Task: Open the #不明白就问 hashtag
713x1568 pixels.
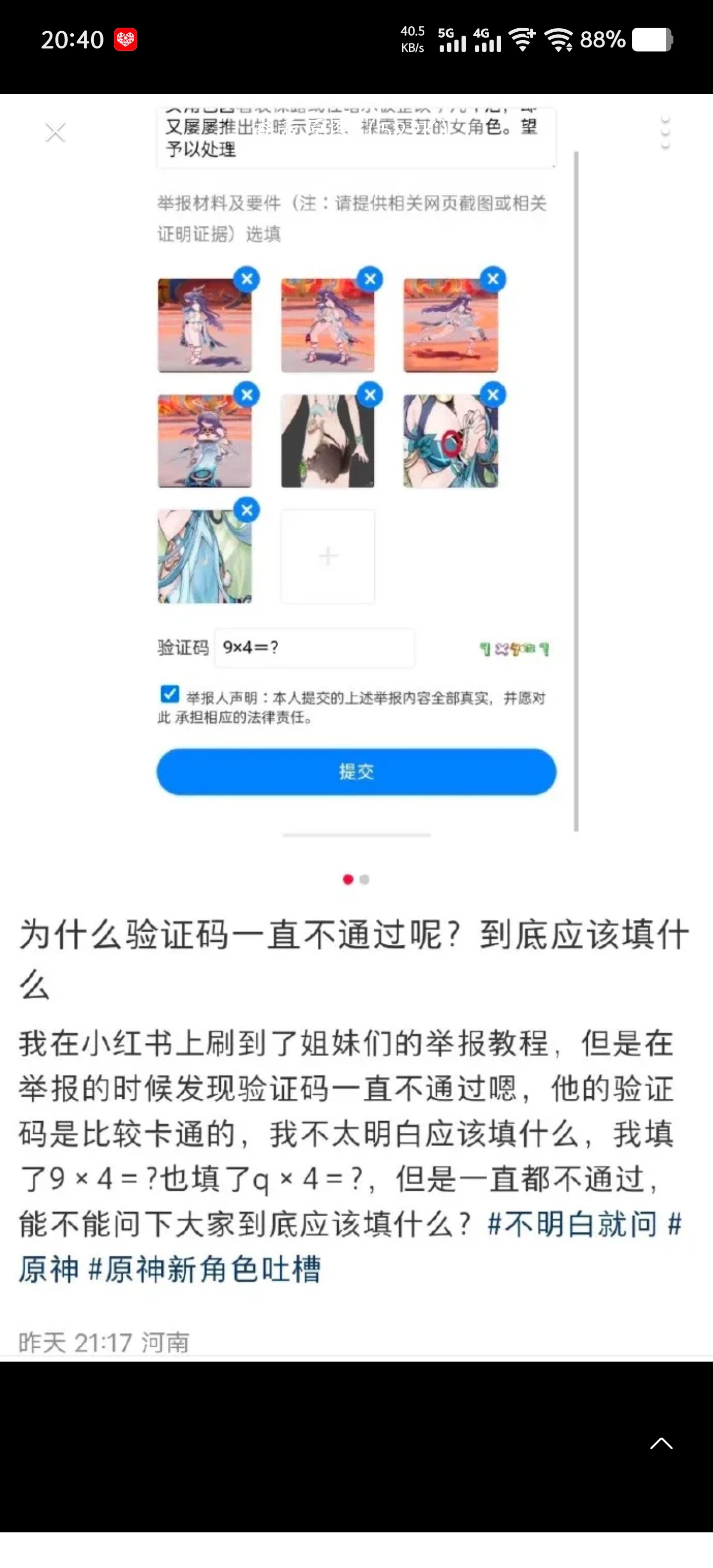Action: (572, 1224)
